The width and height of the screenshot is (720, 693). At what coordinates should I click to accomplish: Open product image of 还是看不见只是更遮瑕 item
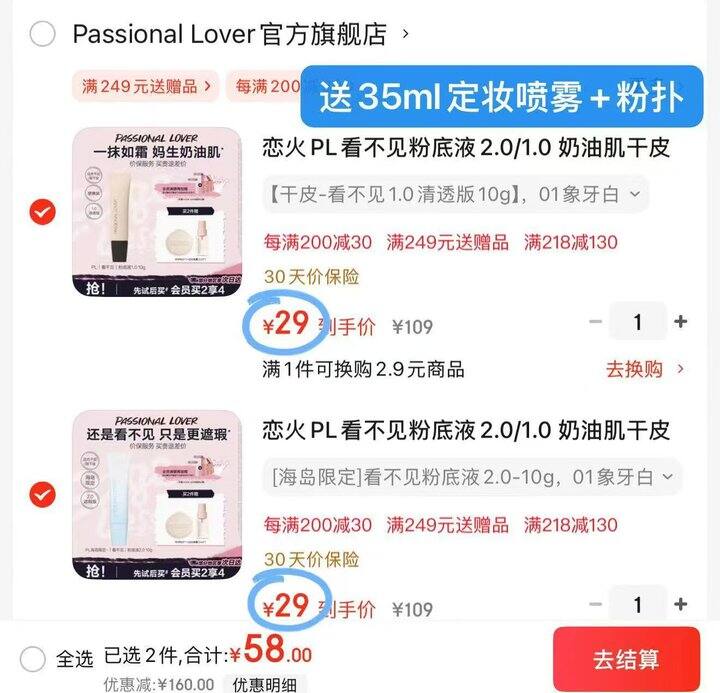[157, 495]
